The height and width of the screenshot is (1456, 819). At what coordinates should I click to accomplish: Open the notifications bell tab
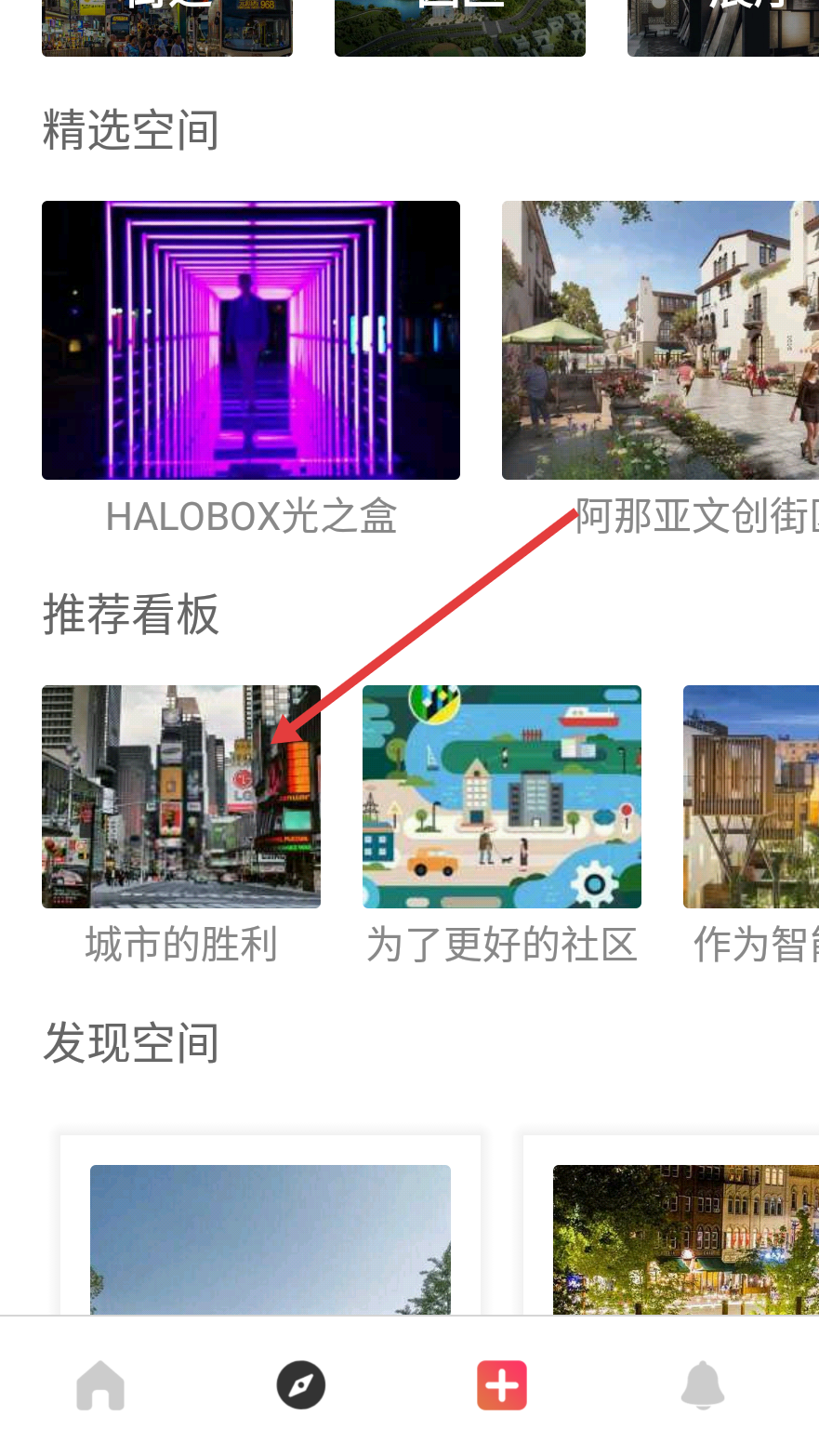[x=703, y=1385]
